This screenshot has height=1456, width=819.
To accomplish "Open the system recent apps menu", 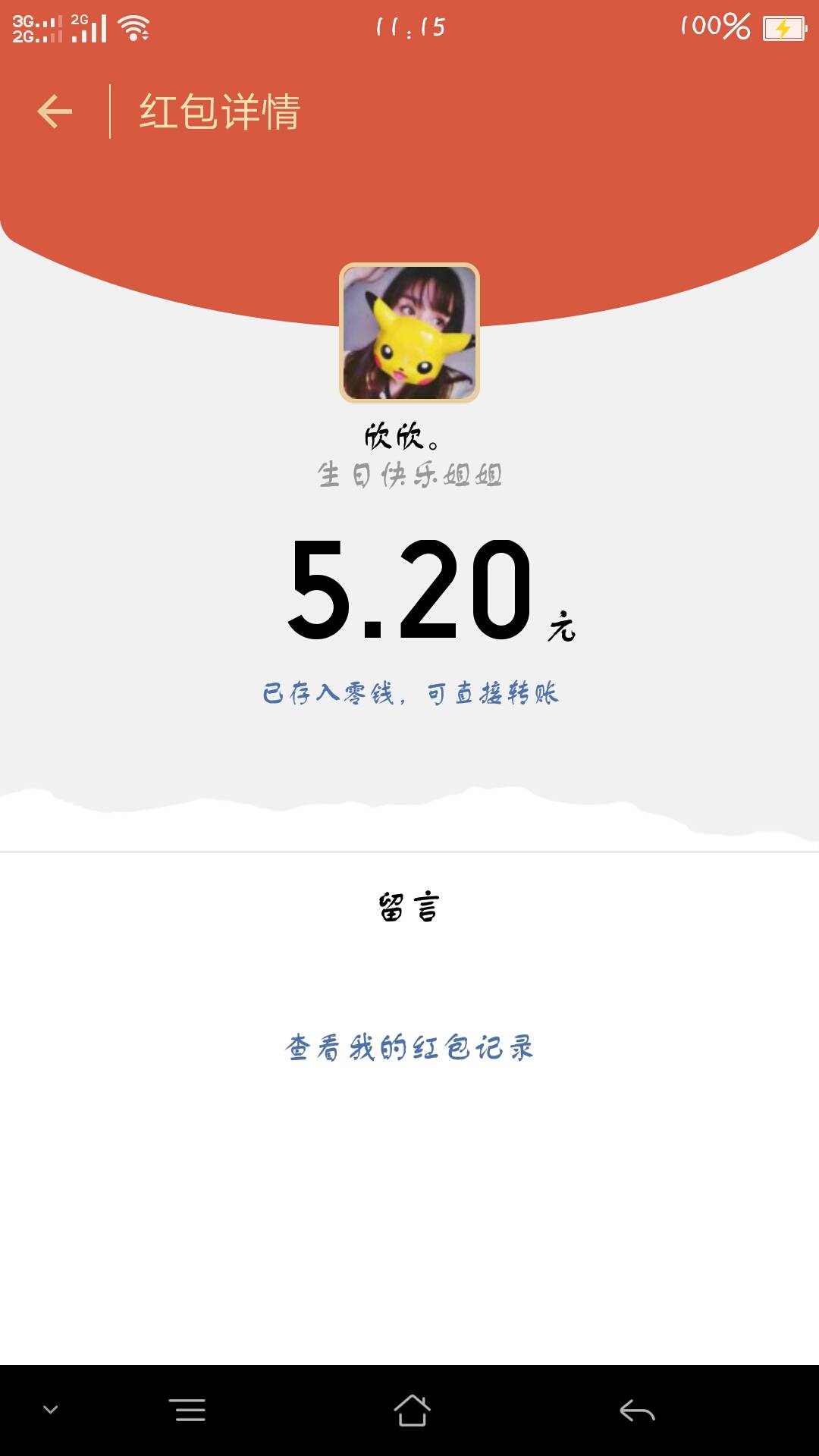I will point(187,1410).
